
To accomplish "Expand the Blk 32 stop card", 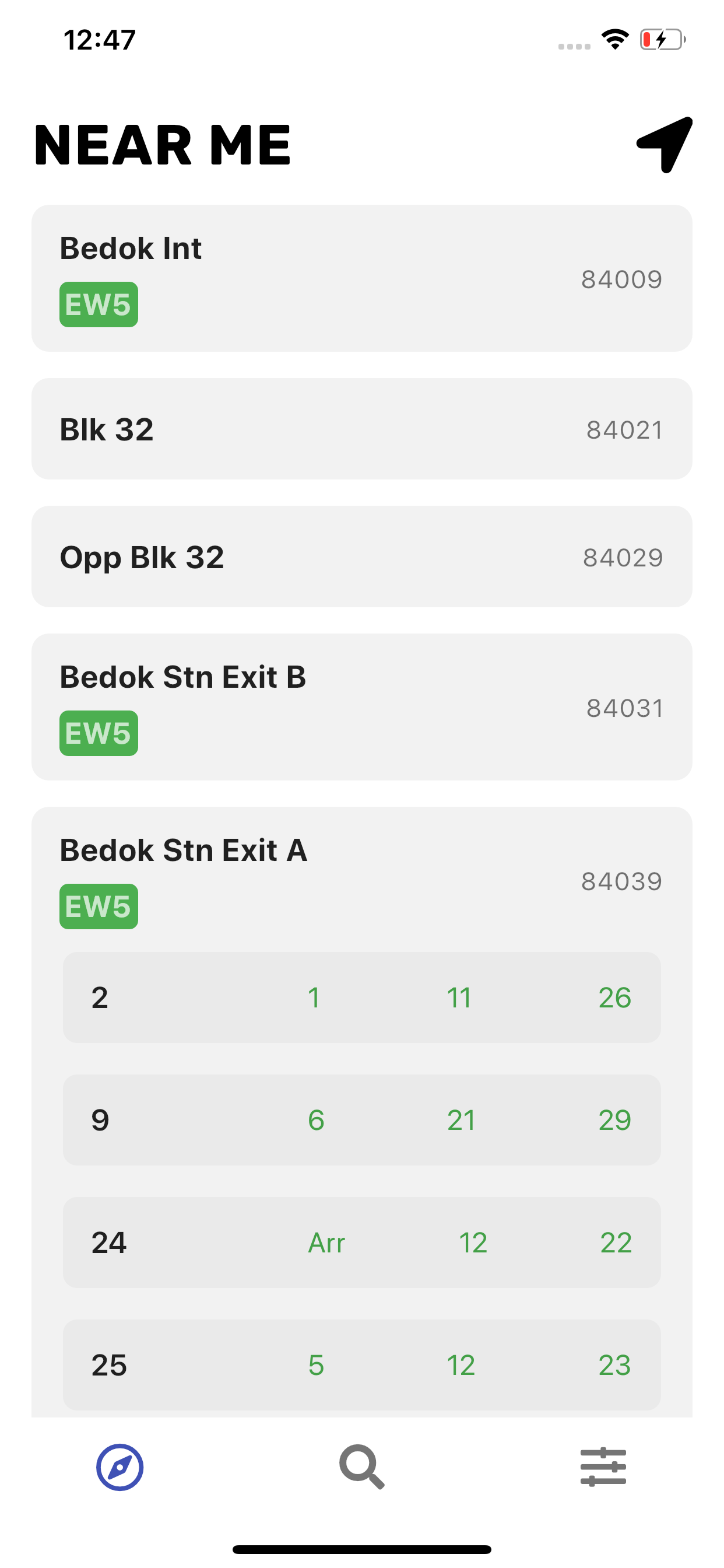I will [361, 429].
